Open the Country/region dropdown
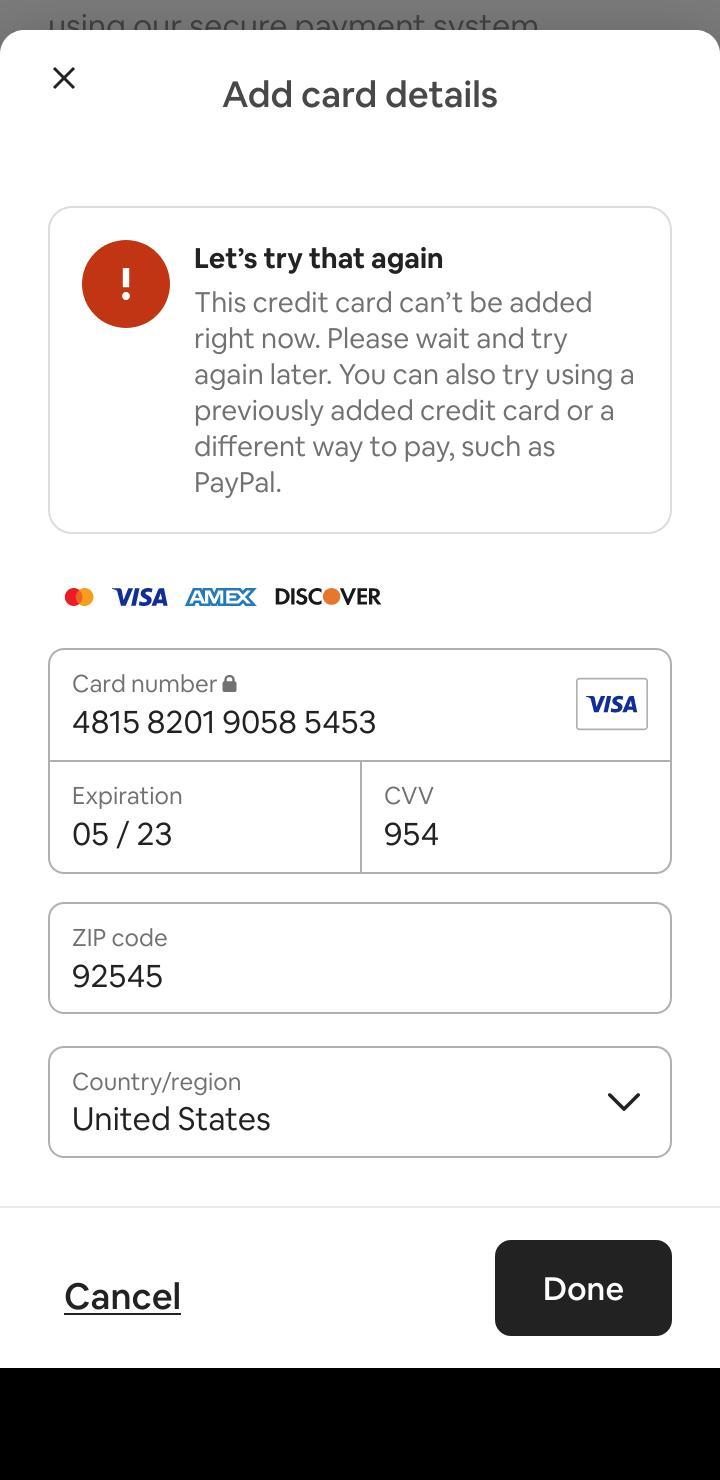720x1480 pixels. [360, 1102]
